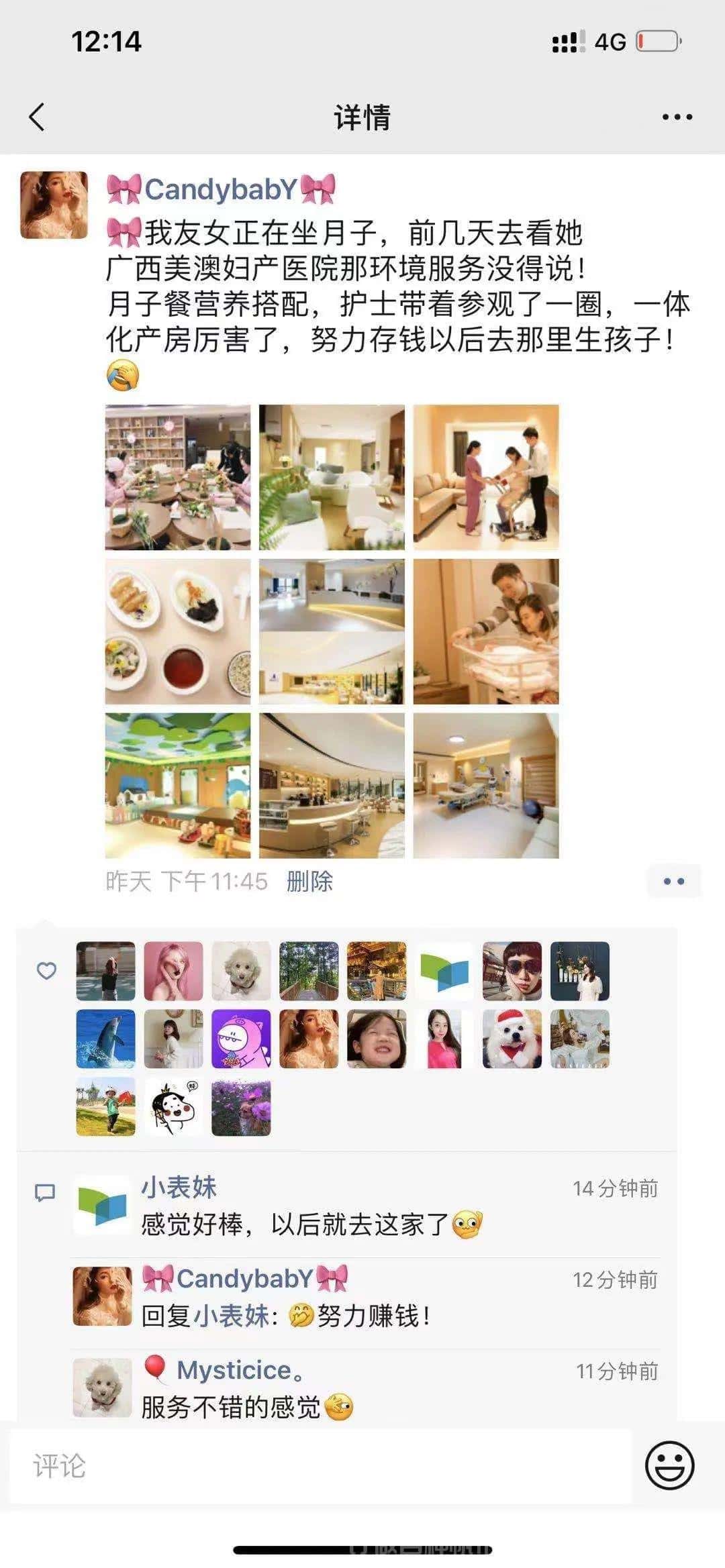Image resolution: width=725 pixels, height=1568 pixels.
Task: Open the curved reception counter photo
Action: (x=332, y=786)
